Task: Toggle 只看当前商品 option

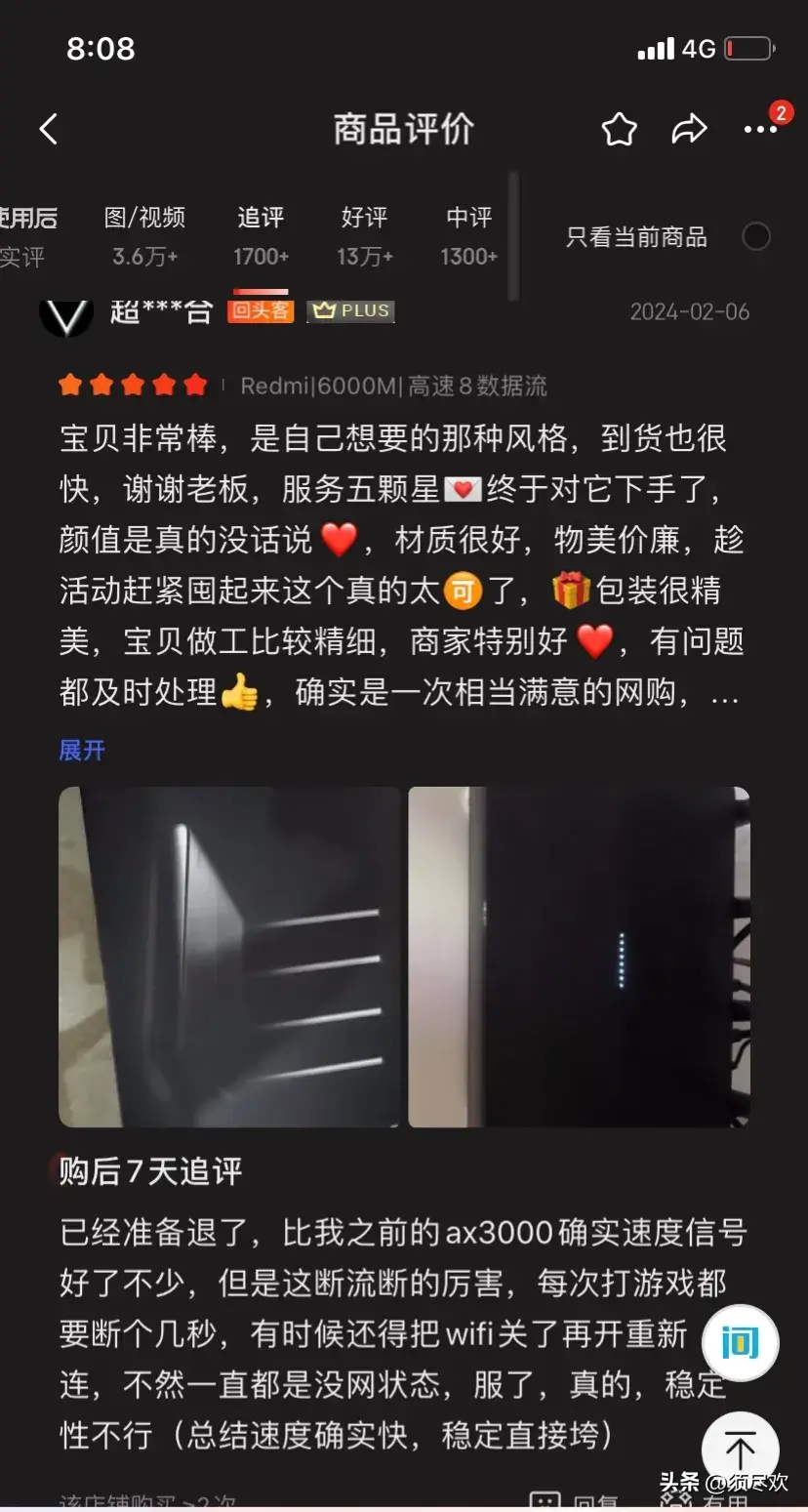Action: coord(755,236)
